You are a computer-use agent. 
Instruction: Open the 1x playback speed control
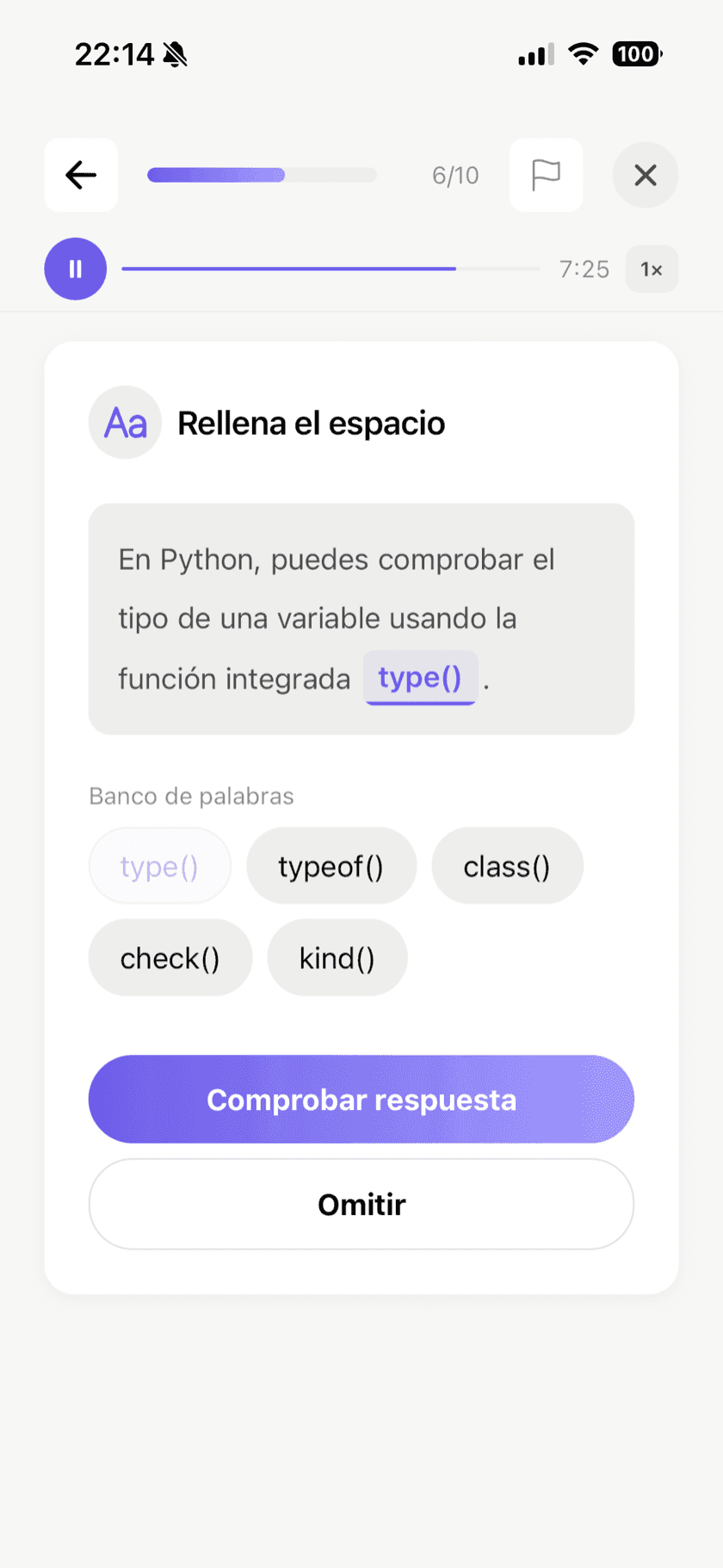tap(652, 269)
